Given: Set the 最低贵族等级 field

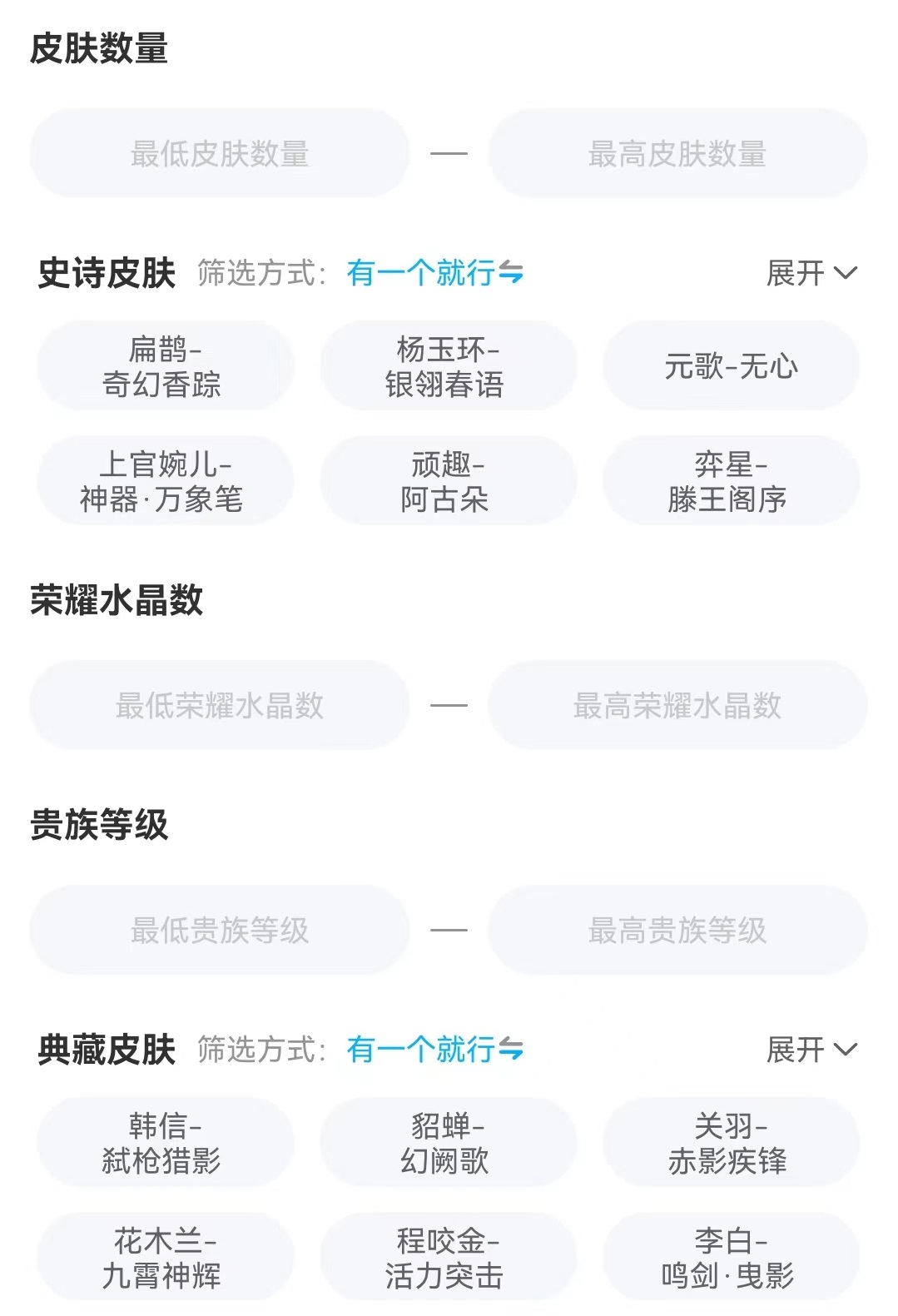Looking at the screenshot, I should pyautogui.click(x=220, y=931).
